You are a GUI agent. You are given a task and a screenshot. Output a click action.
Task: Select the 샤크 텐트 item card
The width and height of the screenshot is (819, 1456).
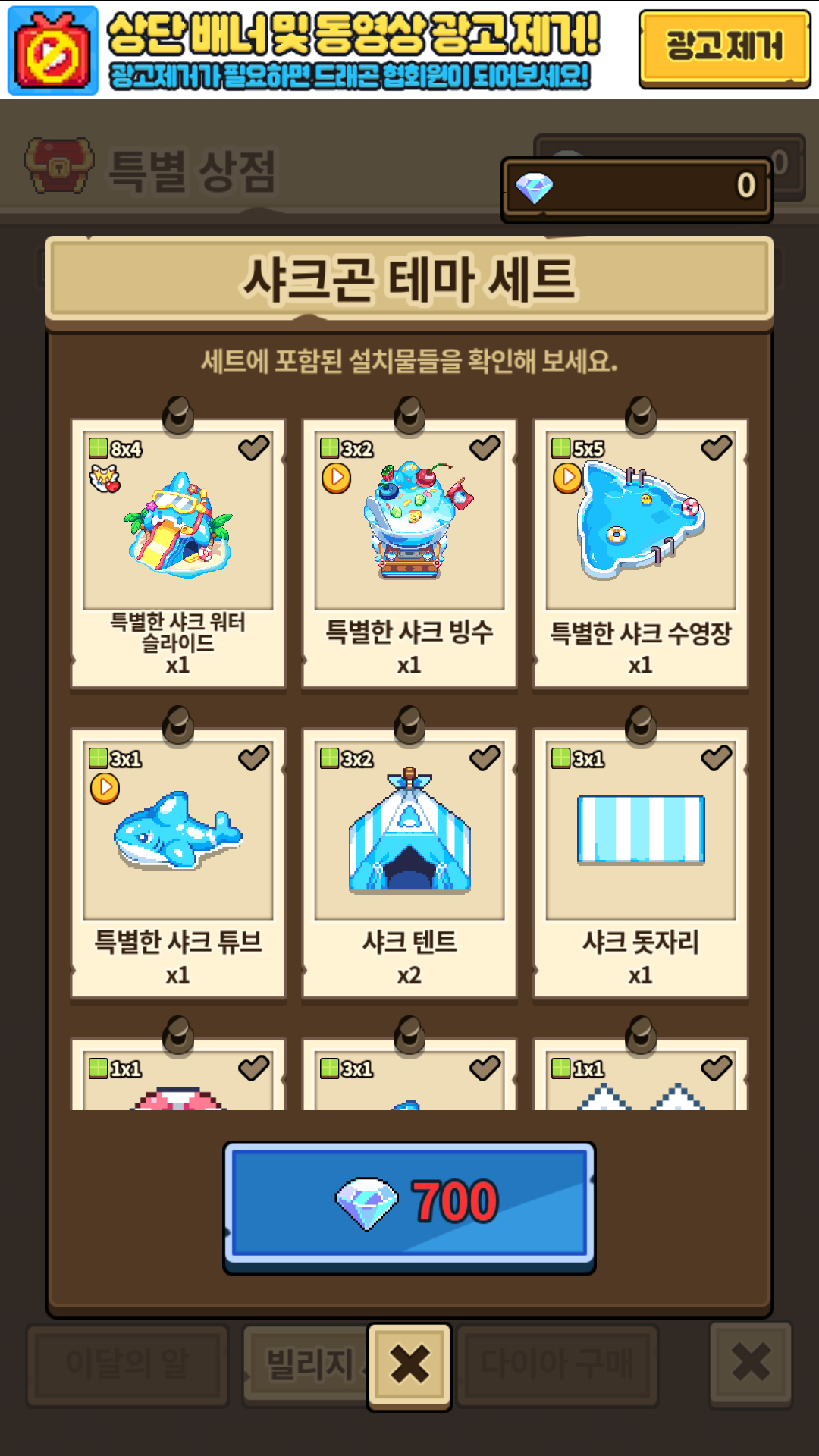pyautogui.click(x=409, y=864)
